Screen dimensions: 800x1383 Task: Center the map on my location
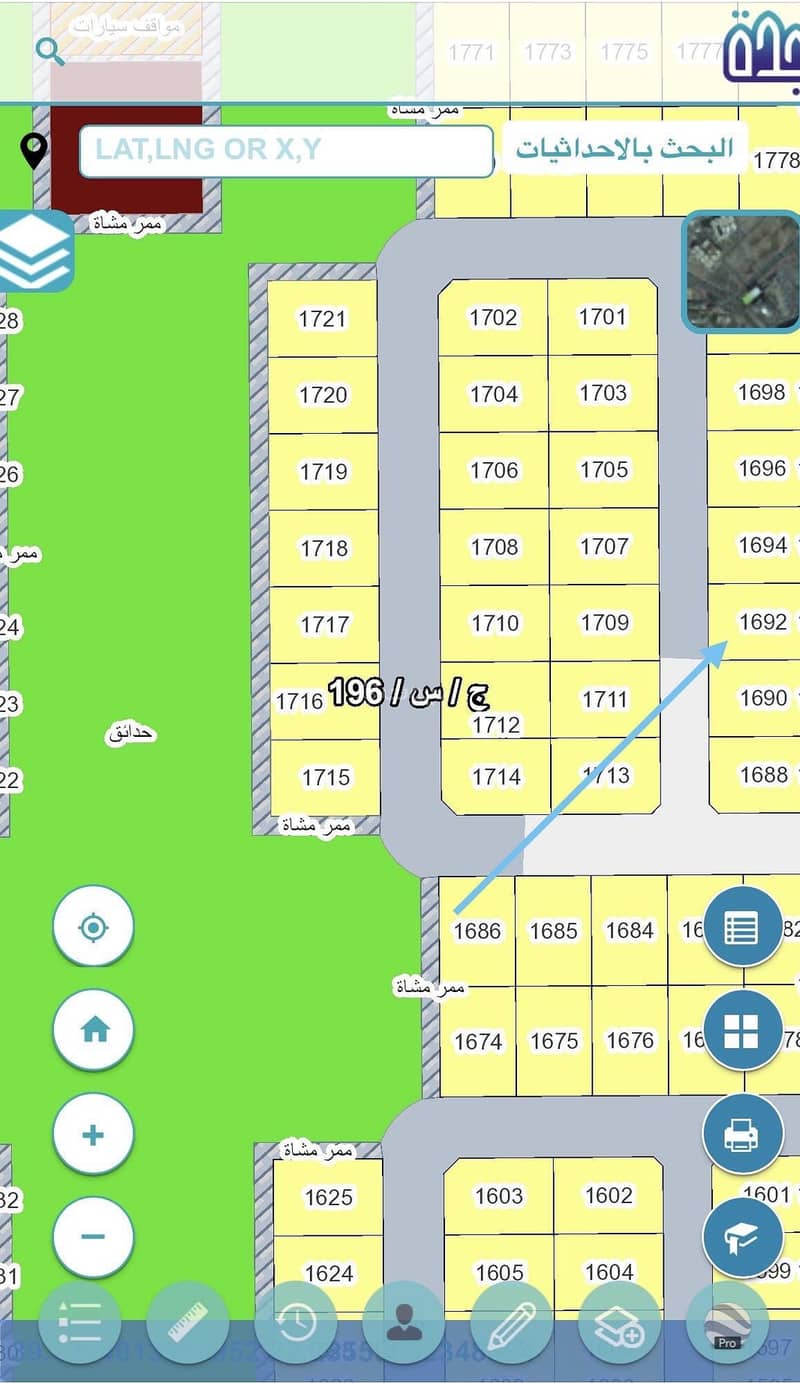pyautogui.click(x=93, y=927)
